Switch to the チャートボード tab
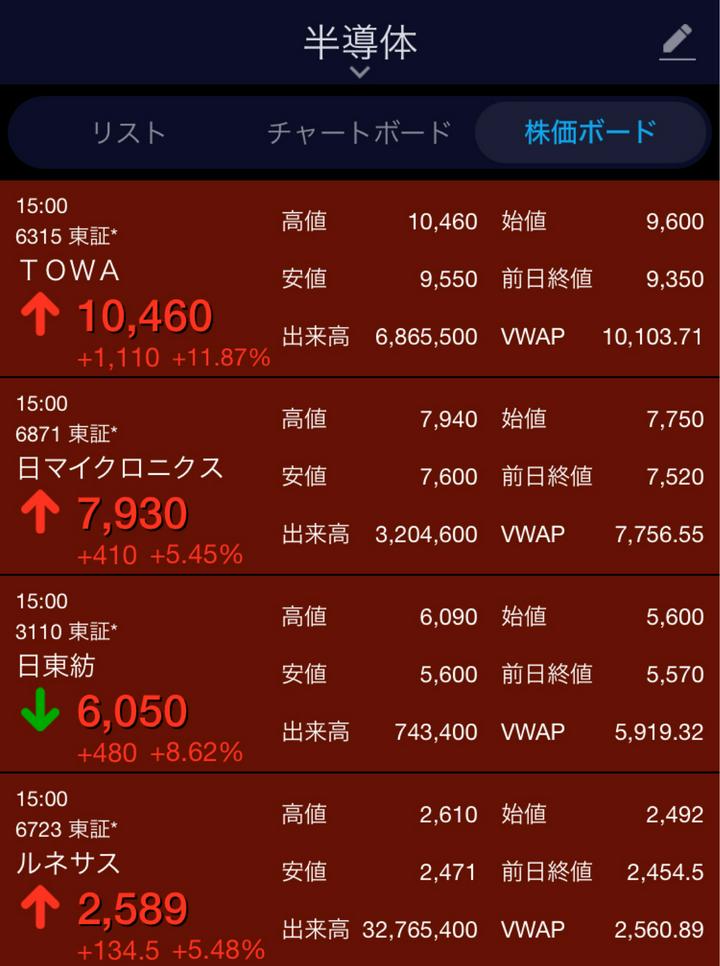Image resolution: width=720 pixels, height=966 pixels. 359,132
